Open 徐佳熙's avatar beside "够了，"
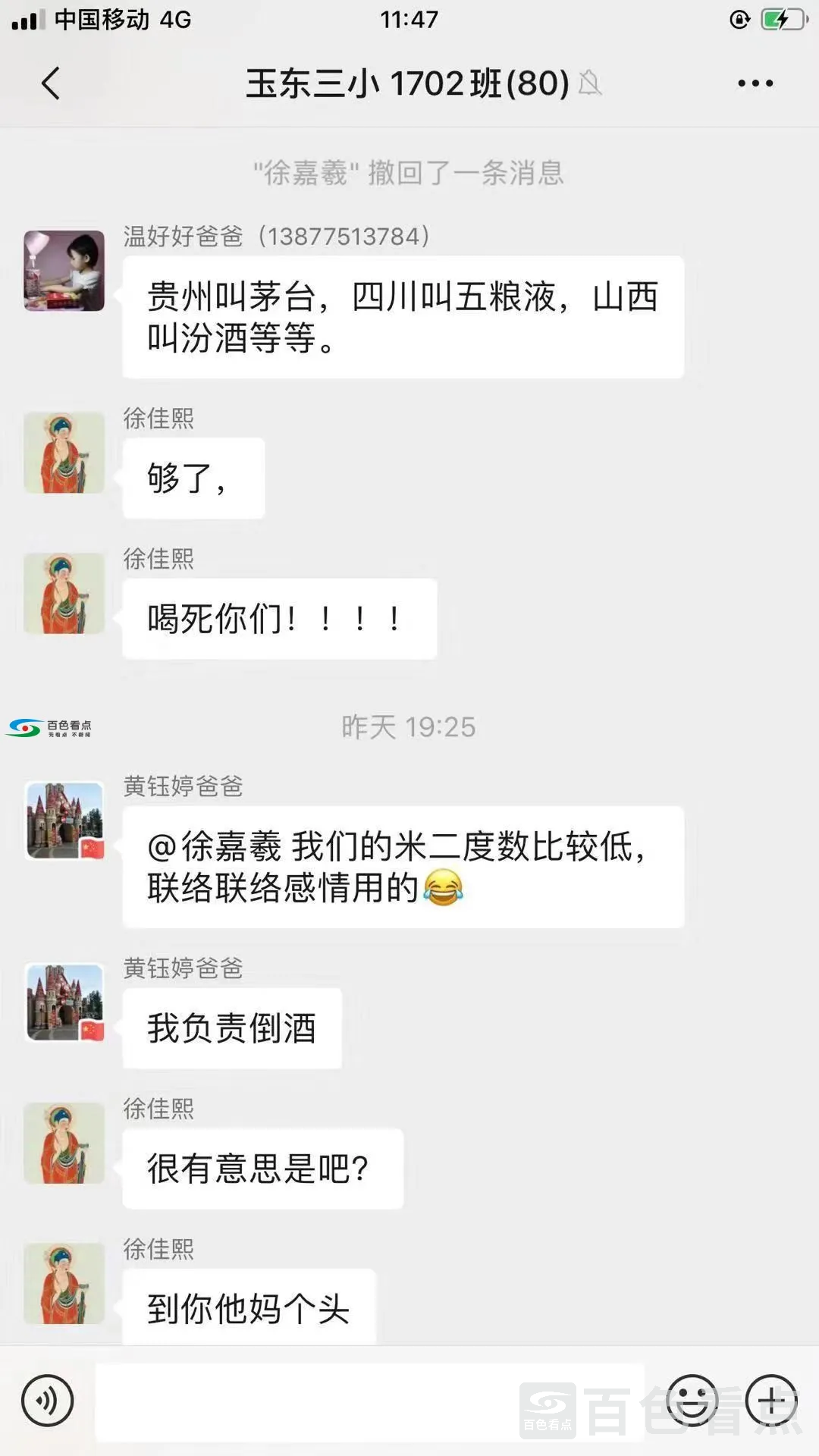 (x=64, y=453)
